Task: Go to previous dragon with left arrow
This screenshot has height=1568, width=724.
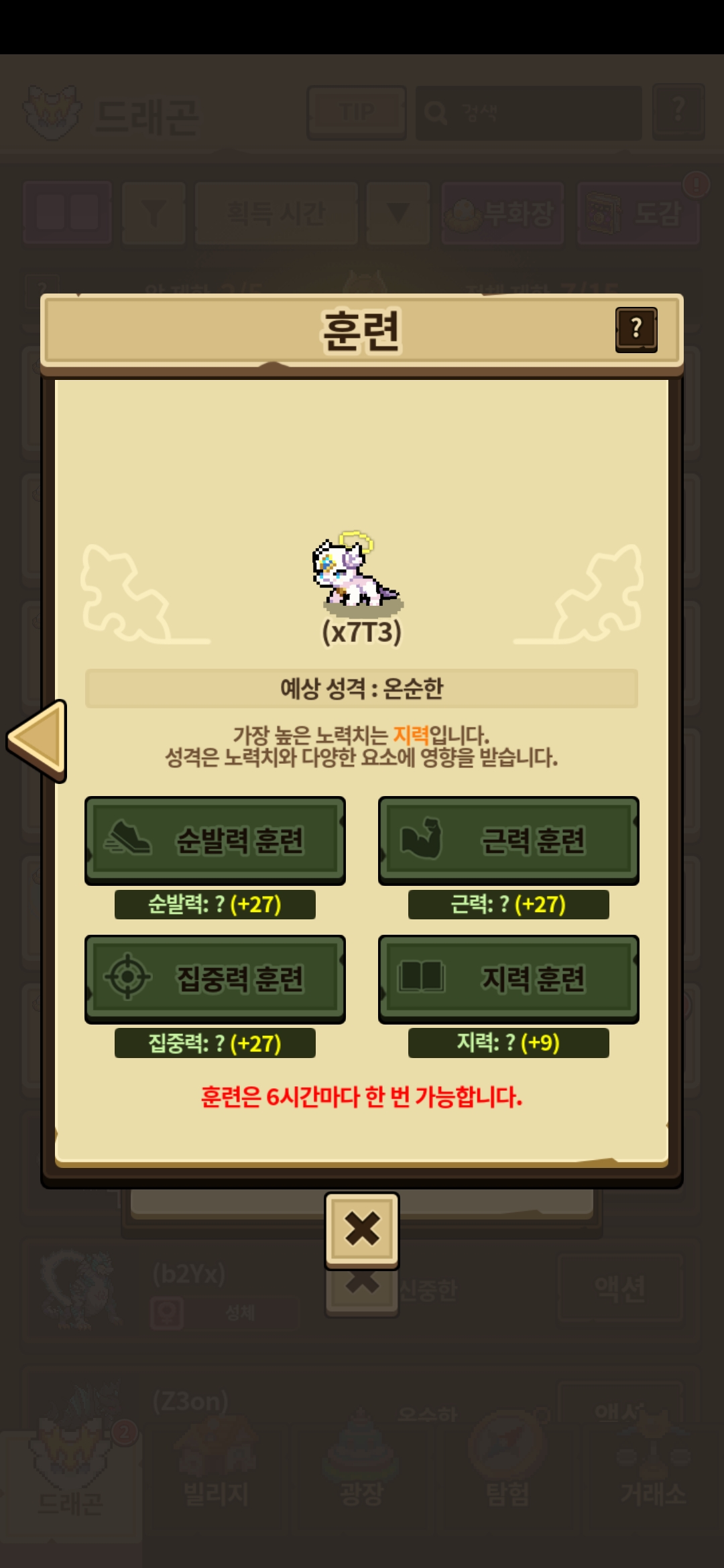Action: pyautogui.click(x=37, y=740)
